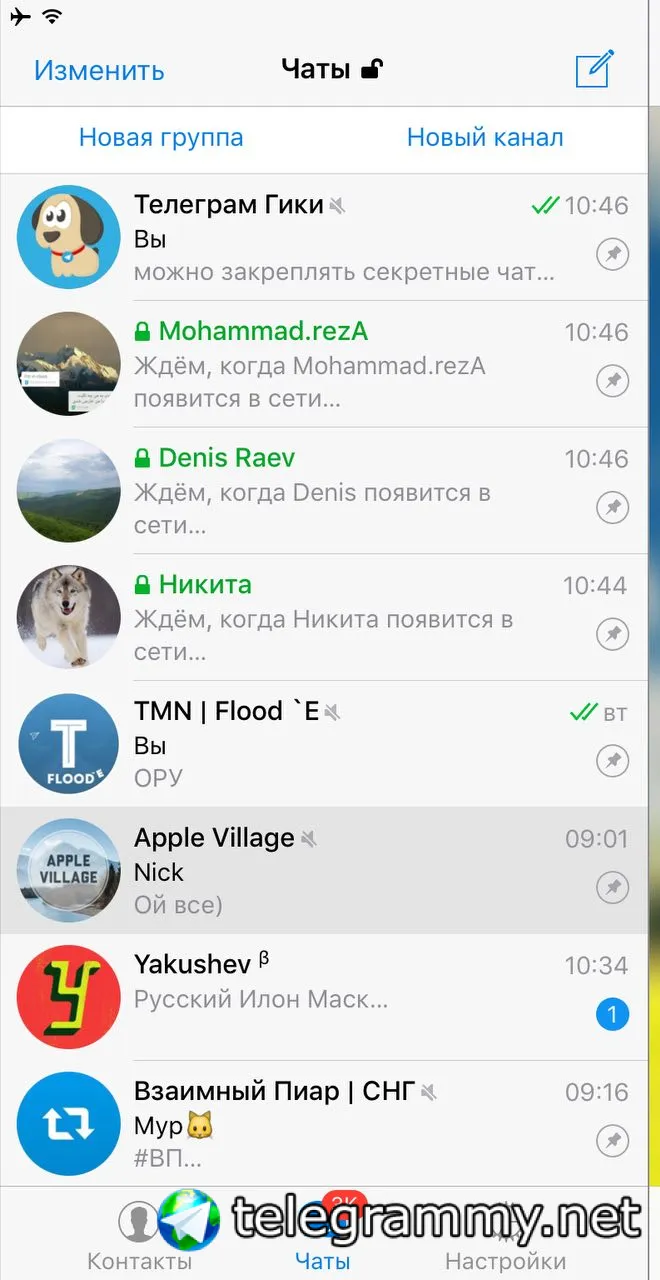The image size is (660, 1280).
Task: Create a Новая группа
Action: click(161, 138)
